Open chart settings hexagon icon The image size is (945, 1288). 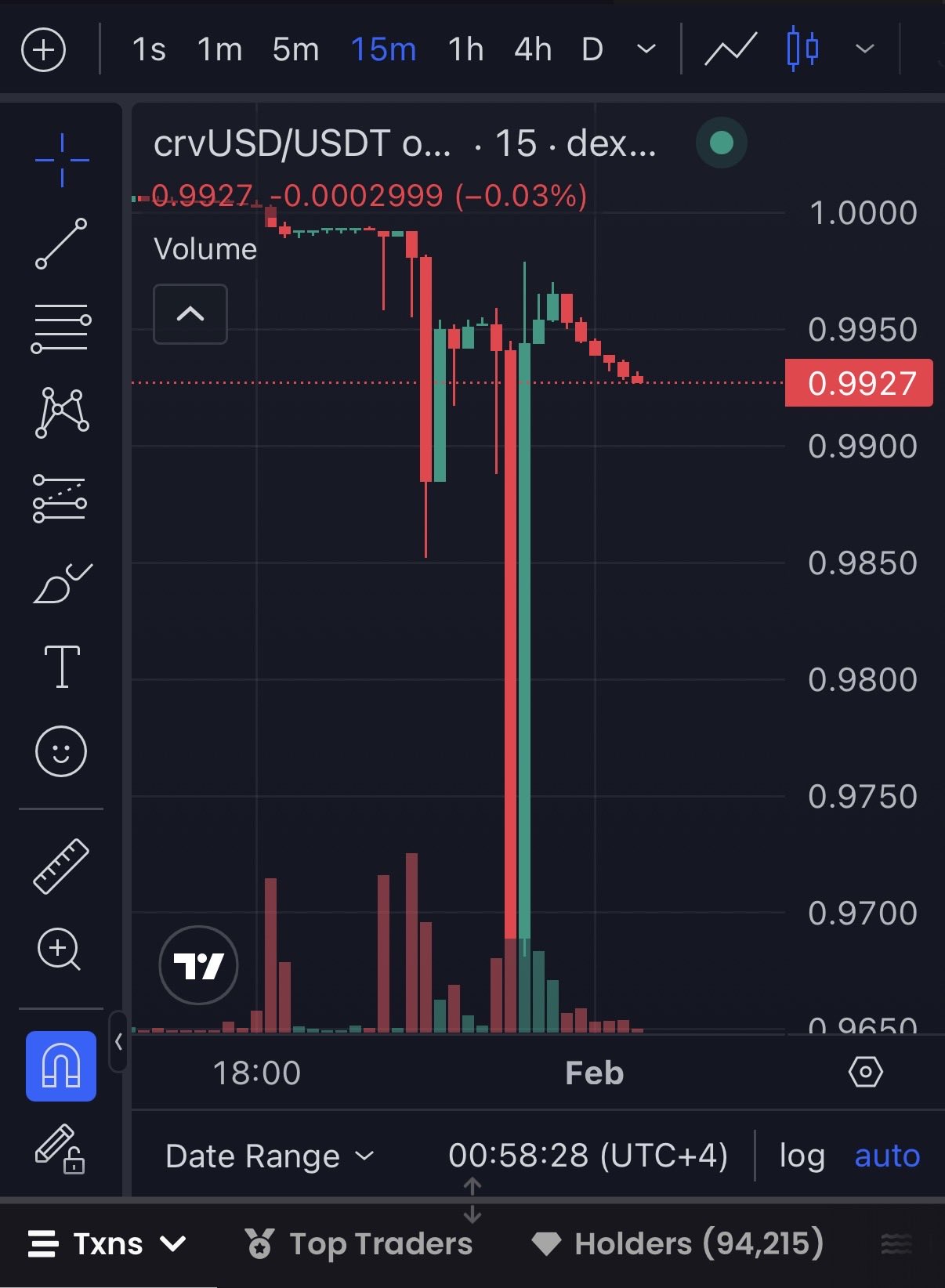click(x=865, y=1072)
